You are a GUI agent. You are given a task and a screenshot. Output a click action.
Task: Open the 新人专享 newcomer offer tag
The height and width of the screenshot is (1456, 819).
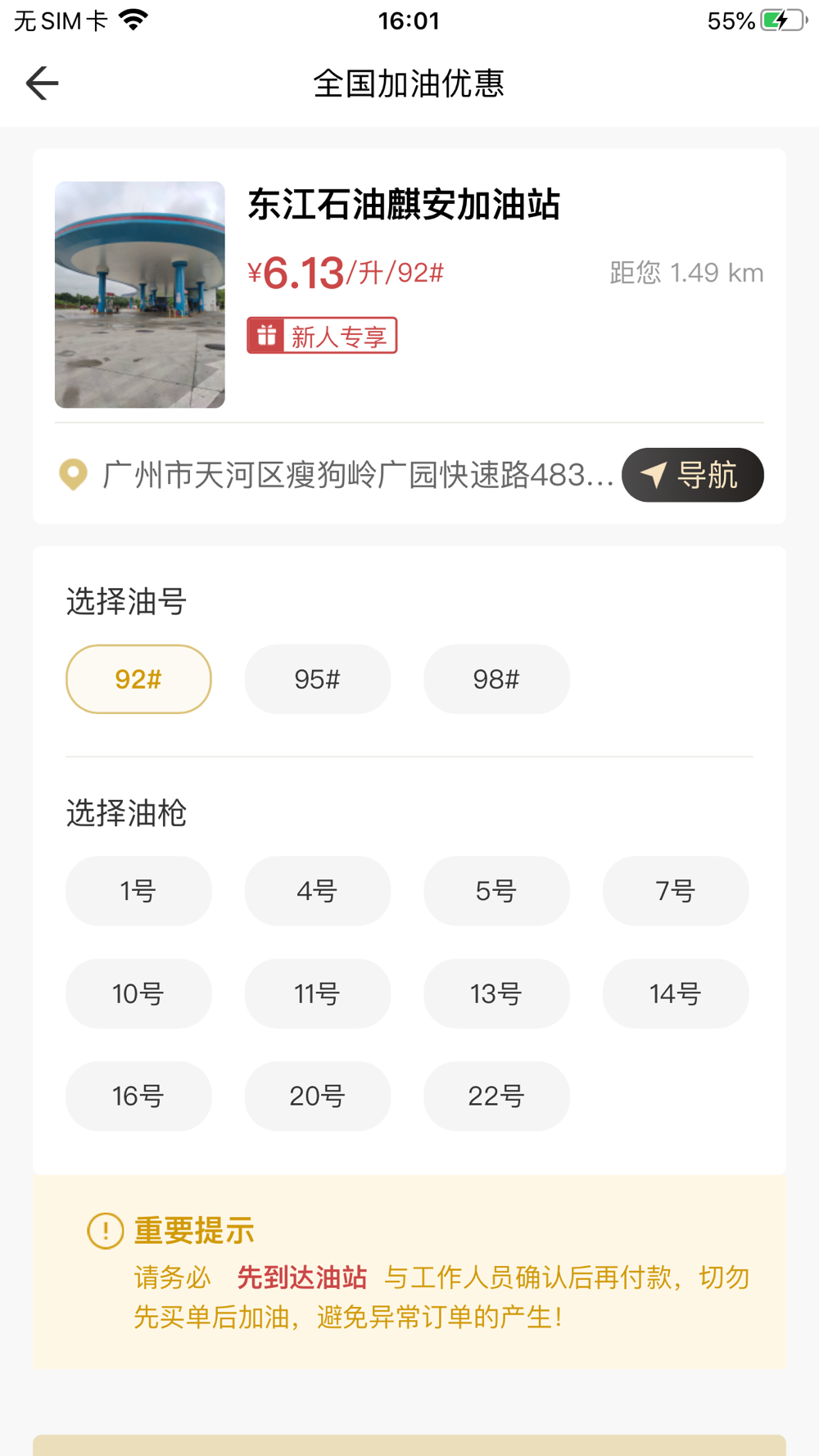click(x=322, y=336)
